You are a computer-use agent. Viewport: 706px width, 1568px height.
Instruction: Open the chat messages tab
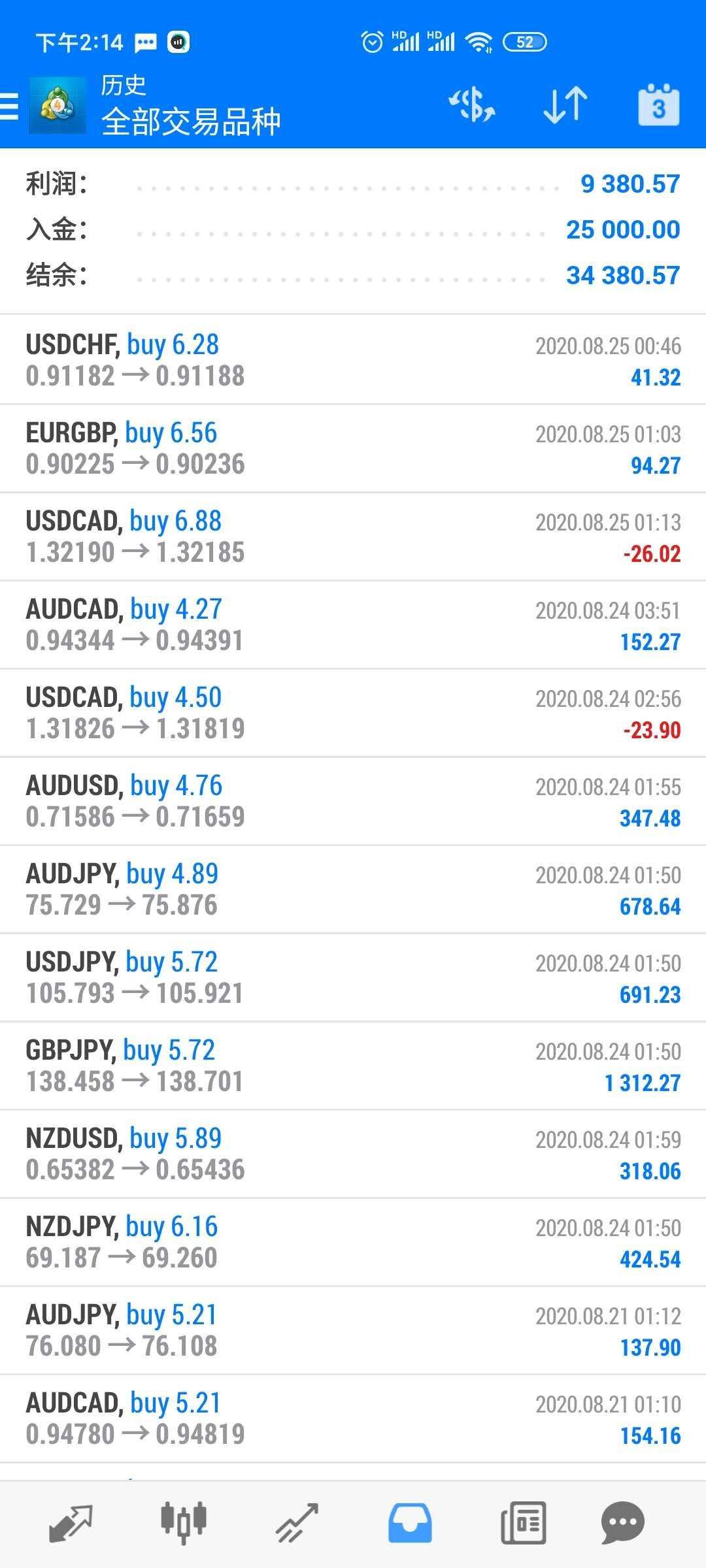[x=622, y=1523]
